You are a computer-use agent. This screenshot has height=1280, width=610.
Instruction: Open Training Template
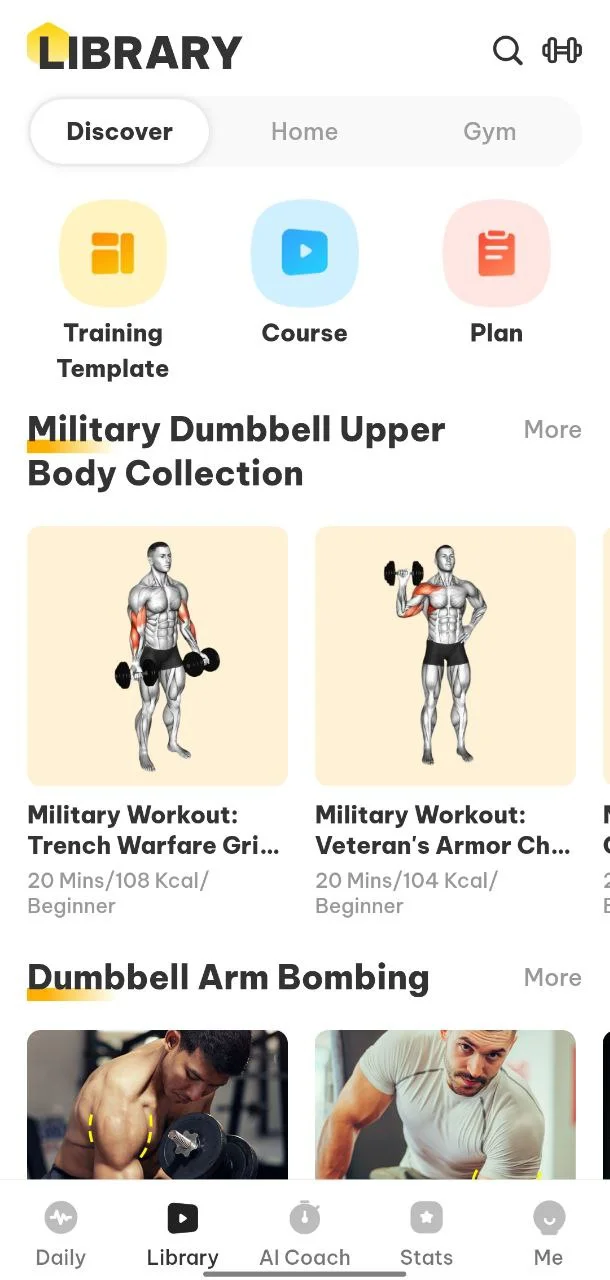(113, 290)
